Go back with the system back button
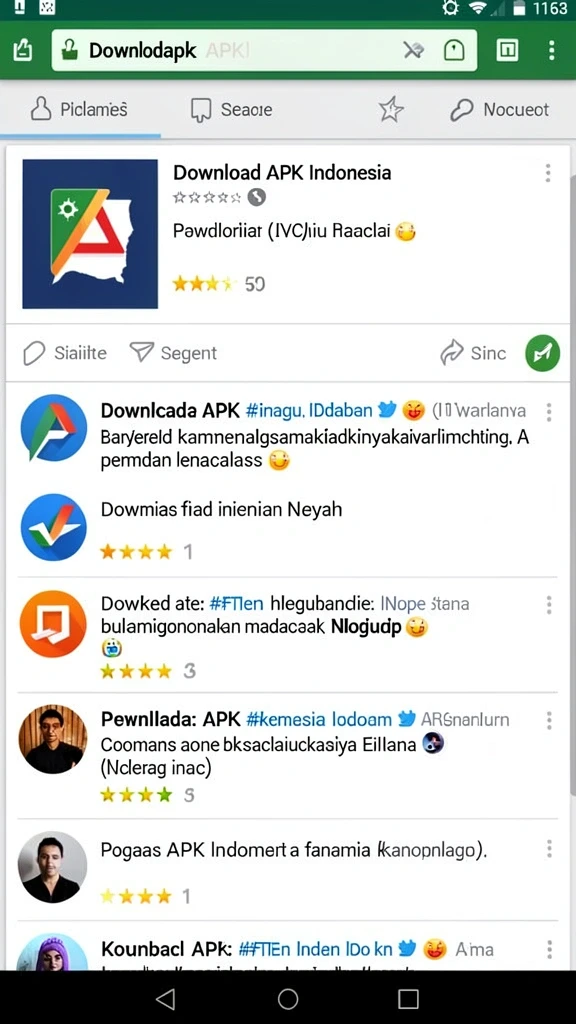This screenshot has height=1024, width=576. click(166, 998)
